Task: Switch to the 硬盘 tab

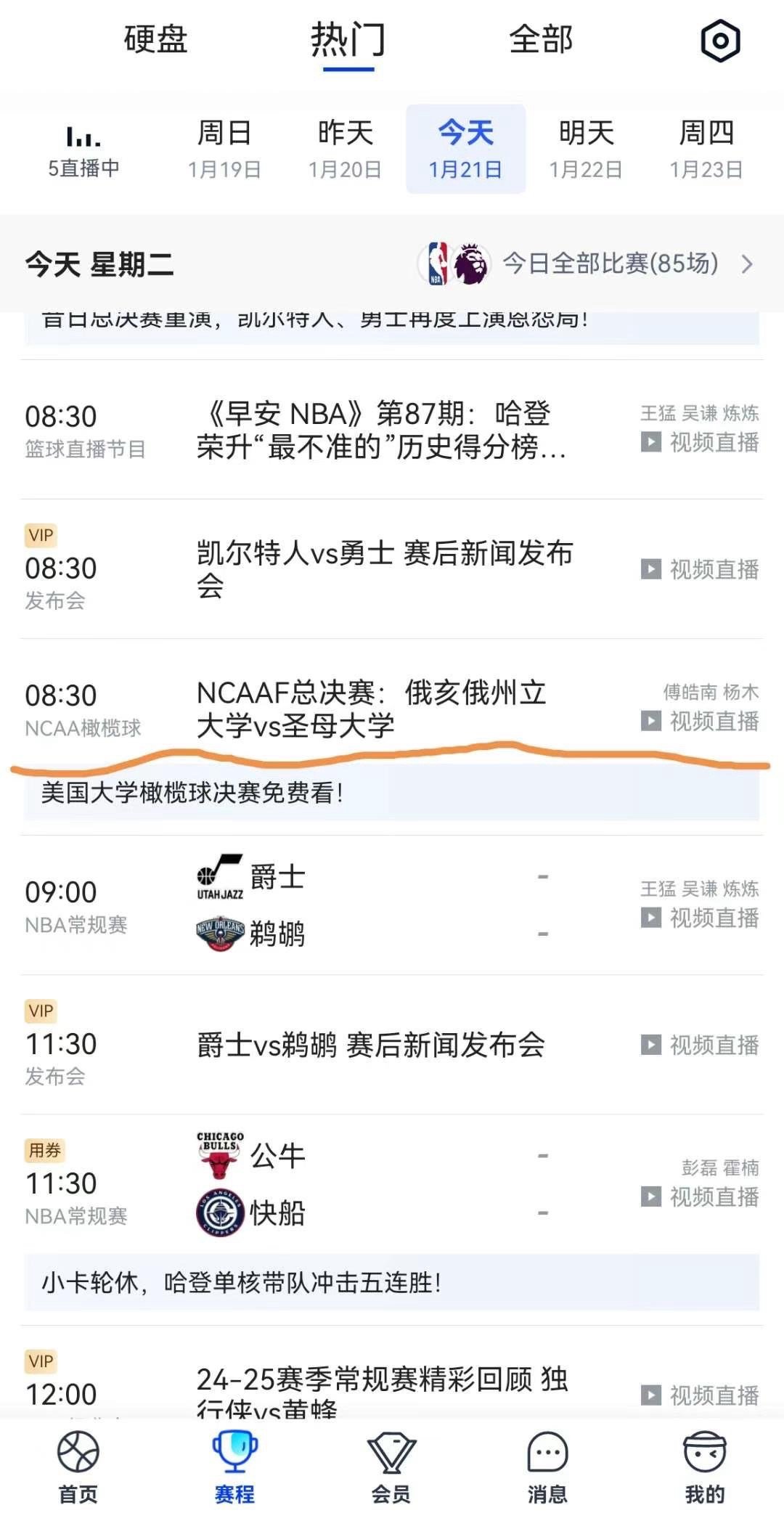Action: [x=155, y=39]
